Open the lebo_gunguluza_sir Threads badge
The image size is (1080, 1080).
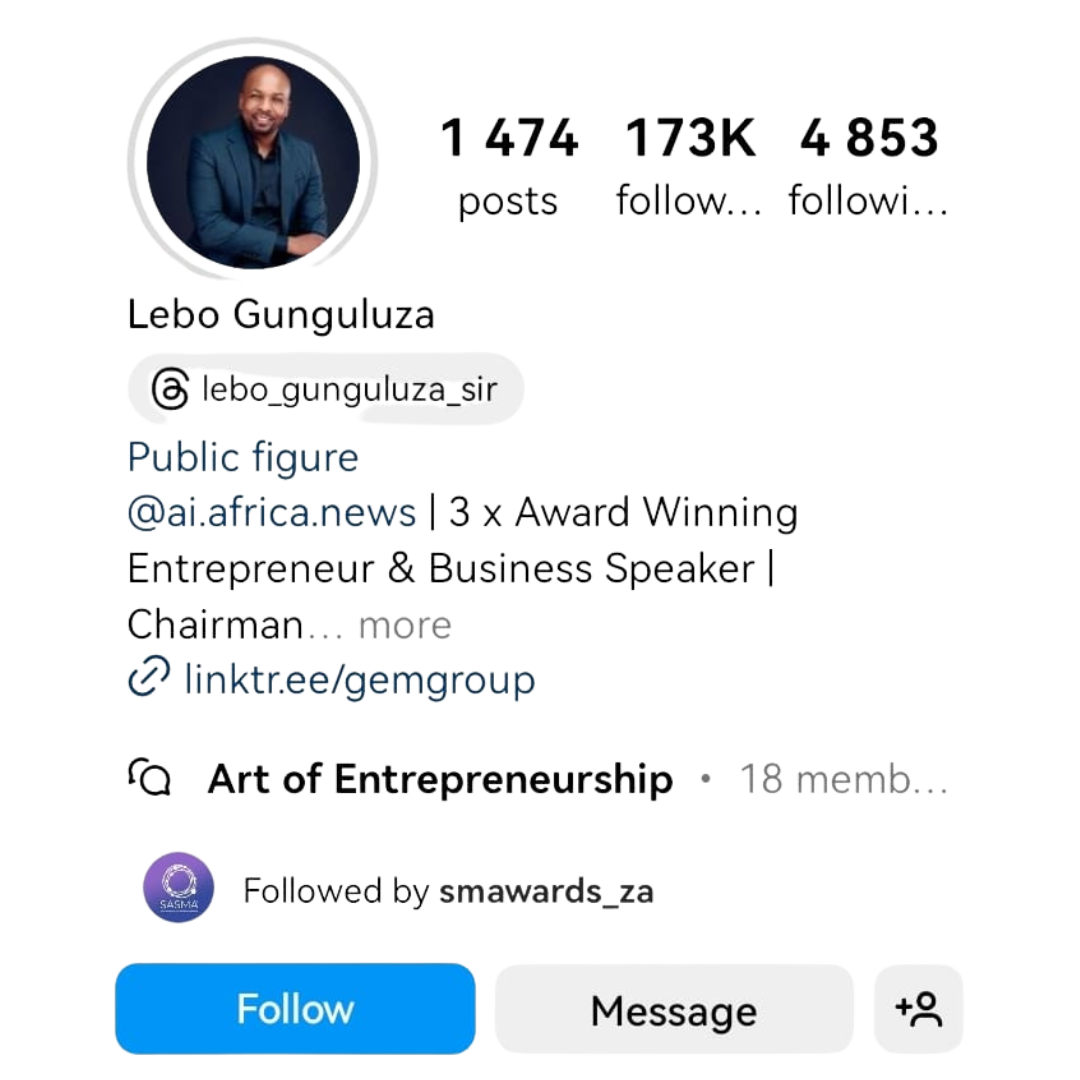(325, 388)
